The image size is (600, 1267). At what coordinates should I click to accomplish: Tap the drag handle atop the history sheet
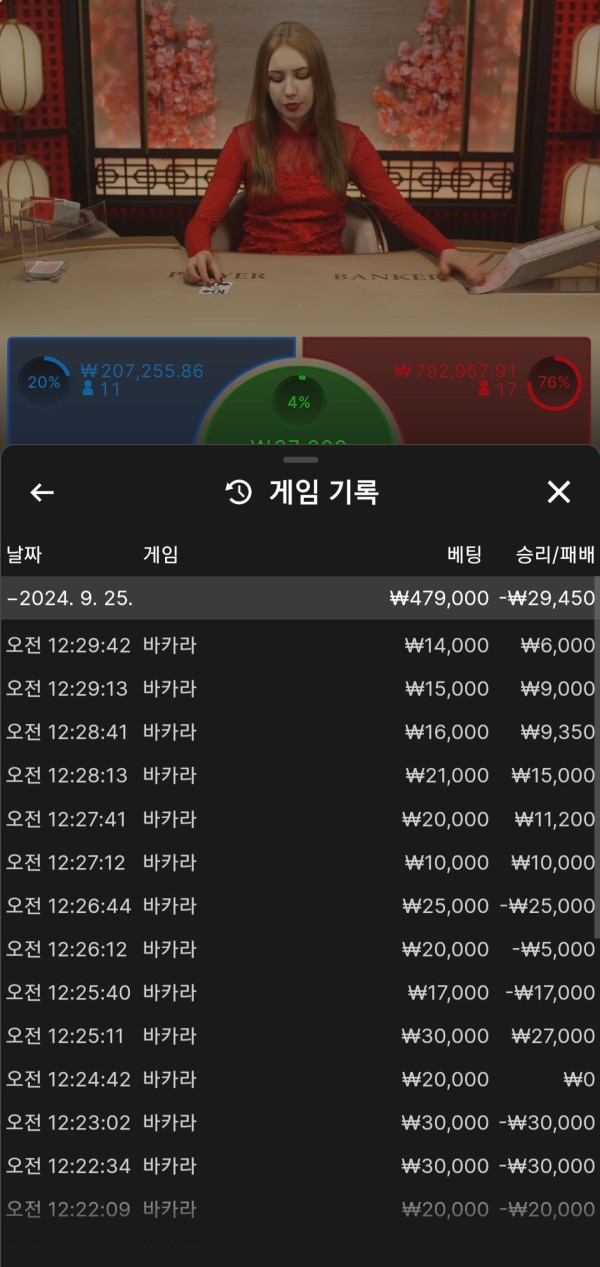(x=300, y=460)
